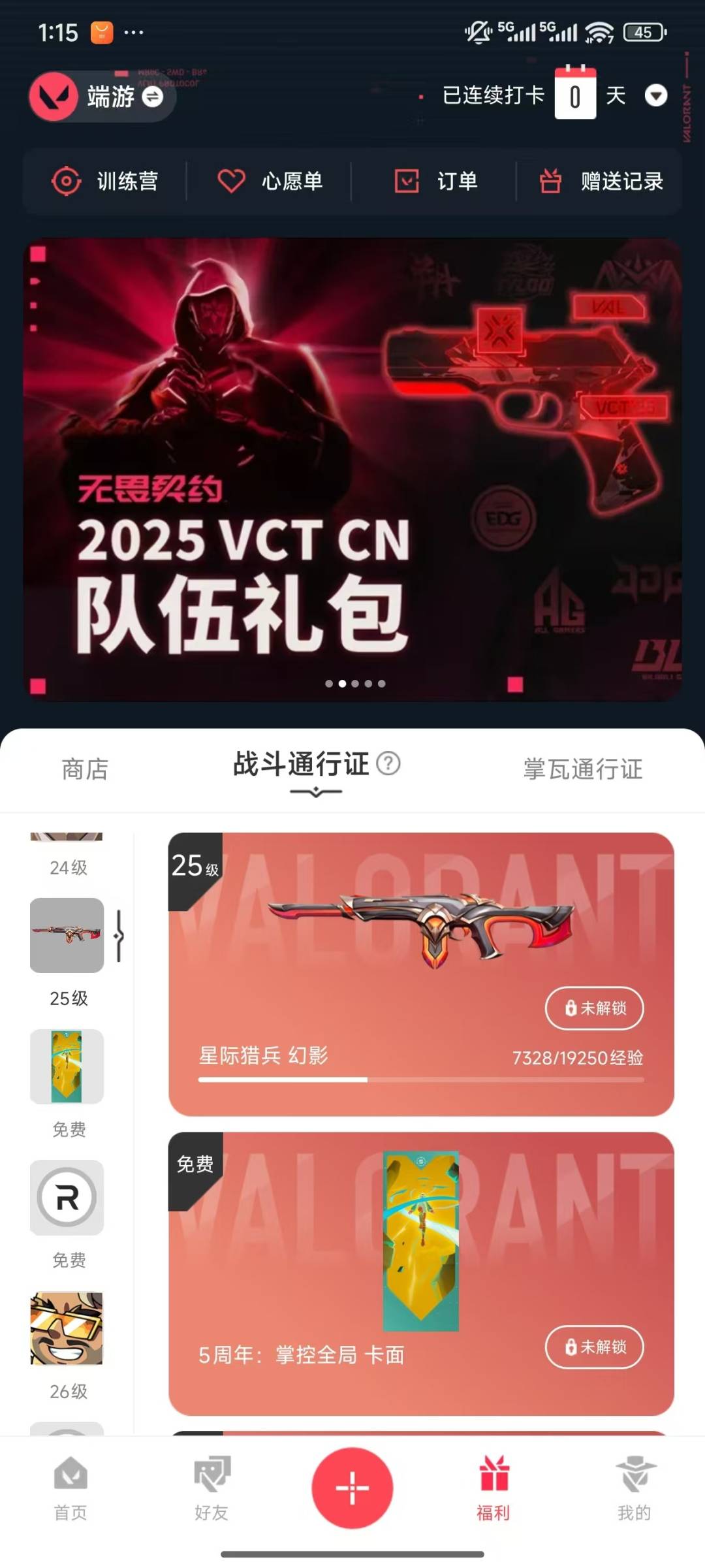Select the 25级 rifle reward in sidebar

click(x=67, y=935)
